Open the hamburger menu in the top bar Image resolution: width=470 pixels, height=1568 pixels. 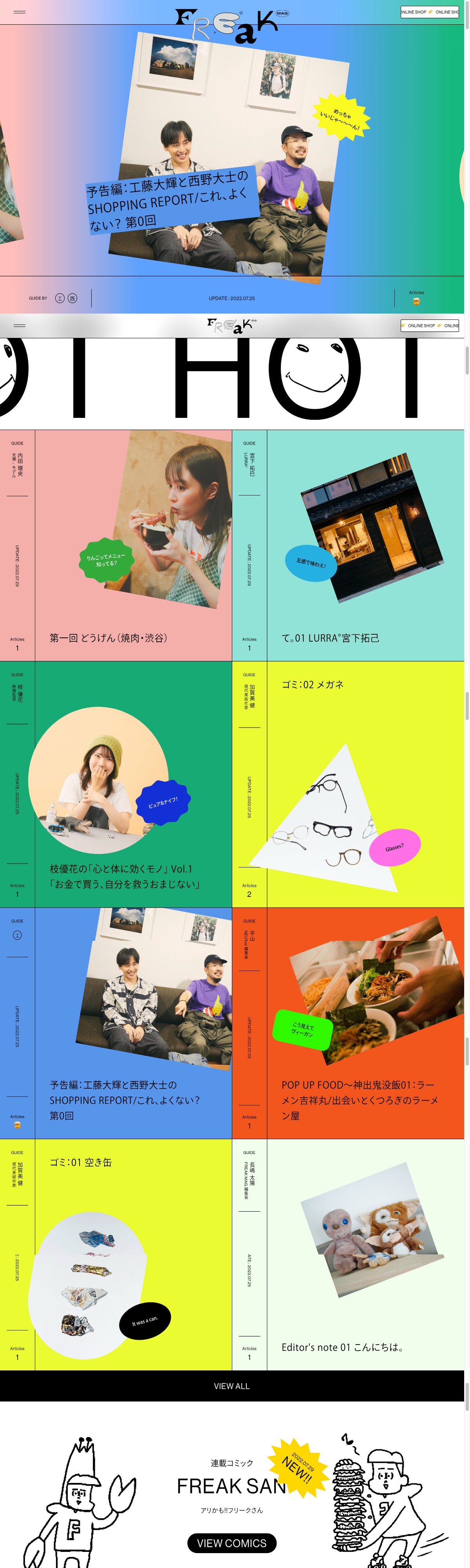(x=20, y=12)
